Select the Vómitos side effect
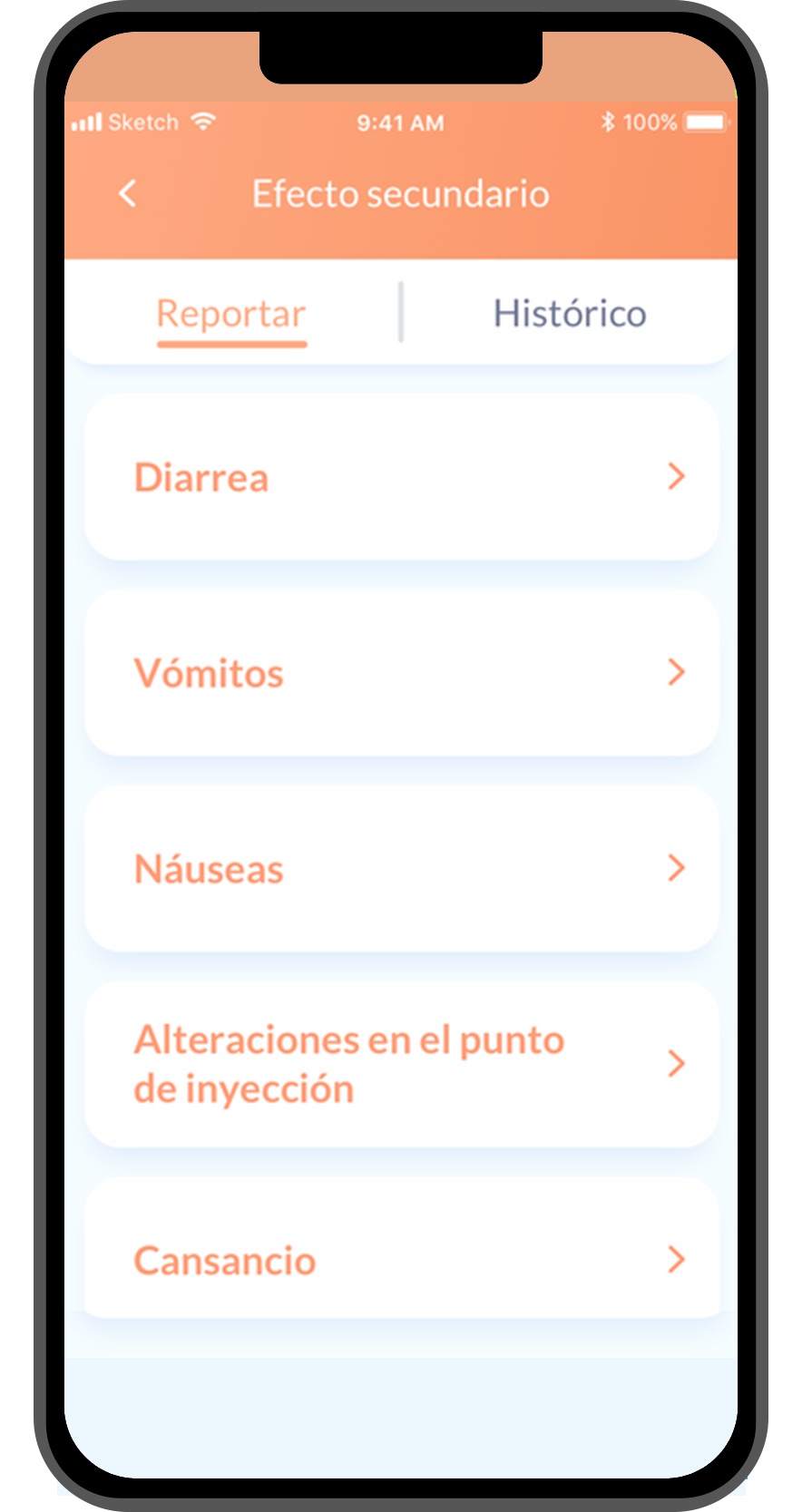This screenshot has height=1512, width=802. click(x=401, y=673)
